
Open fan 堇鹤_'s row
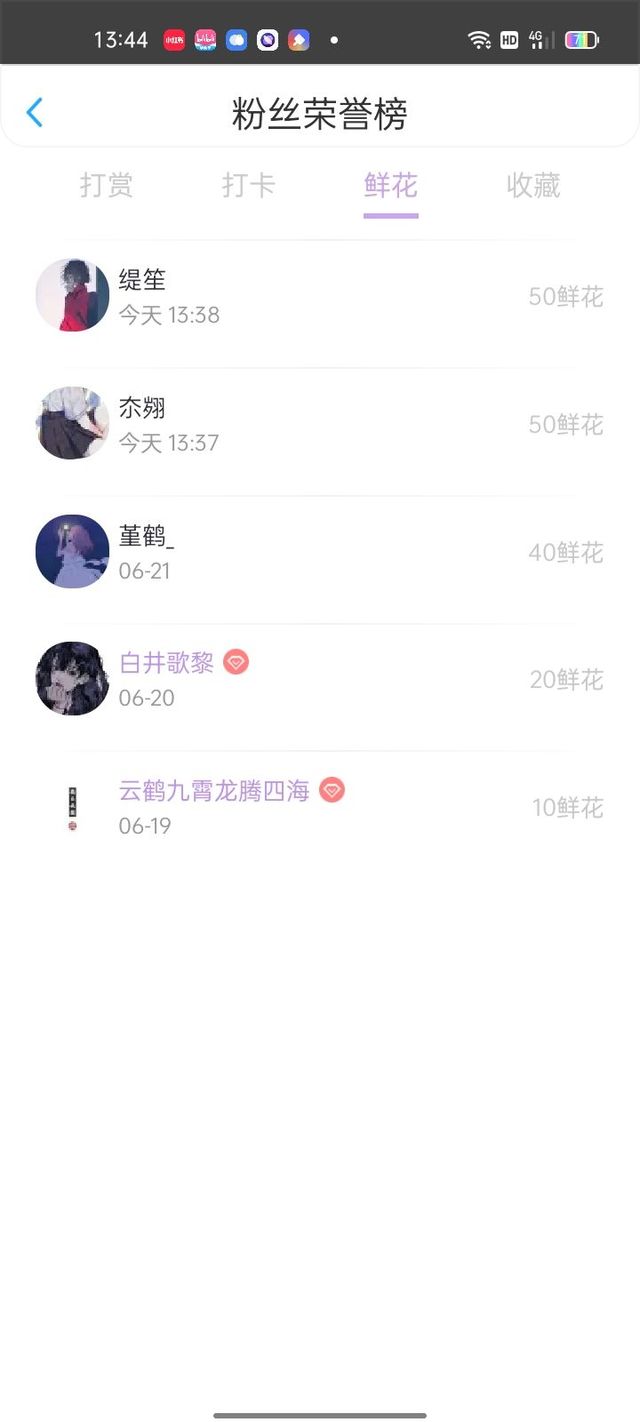pos(320,551)
